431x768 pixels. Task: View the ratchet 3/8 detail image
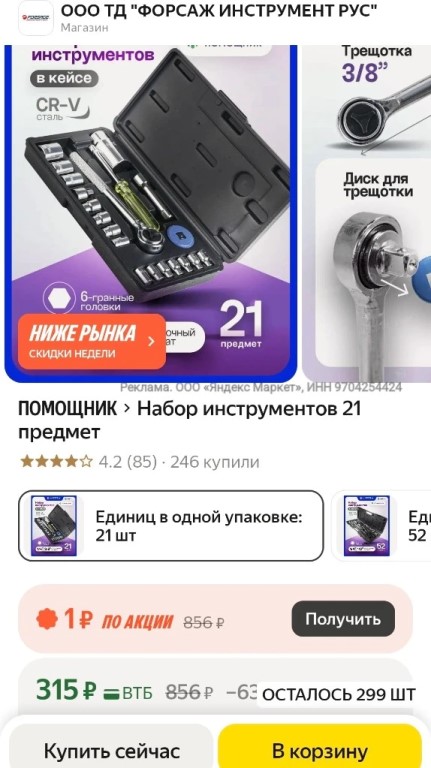pyautogui.click(x=367, y=214)
